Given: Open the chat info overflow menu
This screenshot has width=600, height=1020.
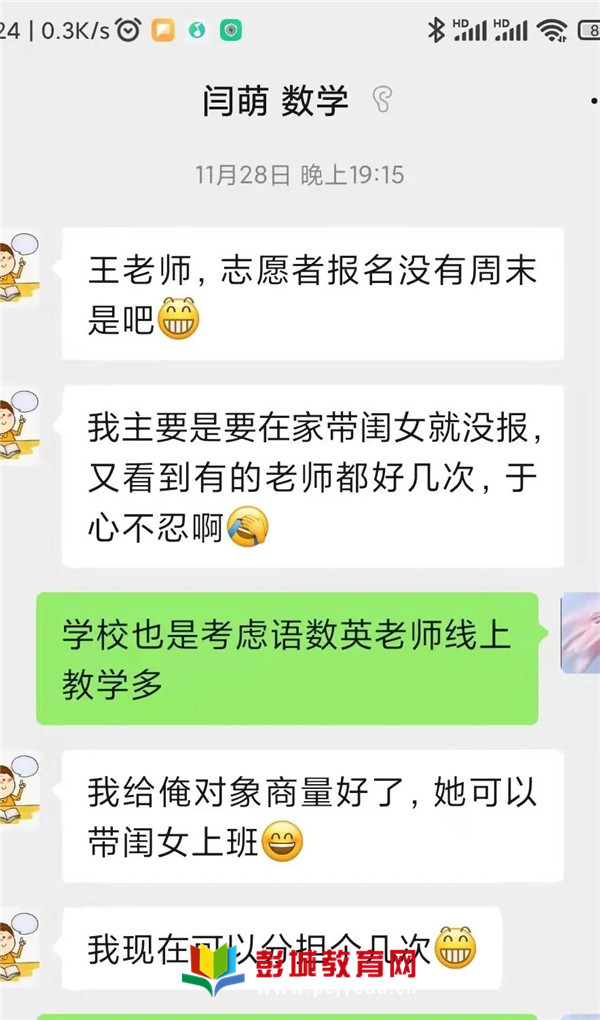Looking at the screenshot, I should 593,101.
